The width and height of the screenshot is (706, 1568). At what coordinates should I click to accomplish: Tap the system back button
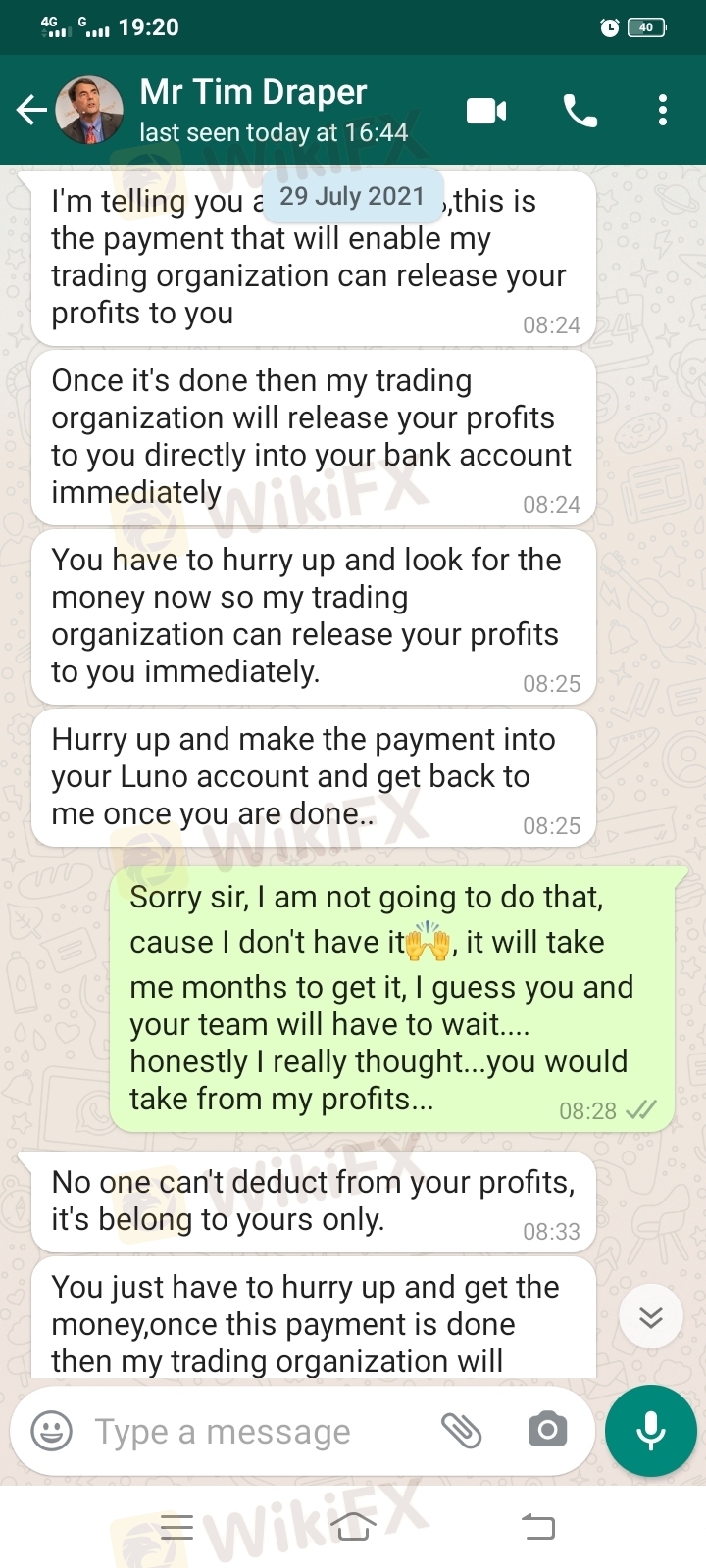[537, 1526]
